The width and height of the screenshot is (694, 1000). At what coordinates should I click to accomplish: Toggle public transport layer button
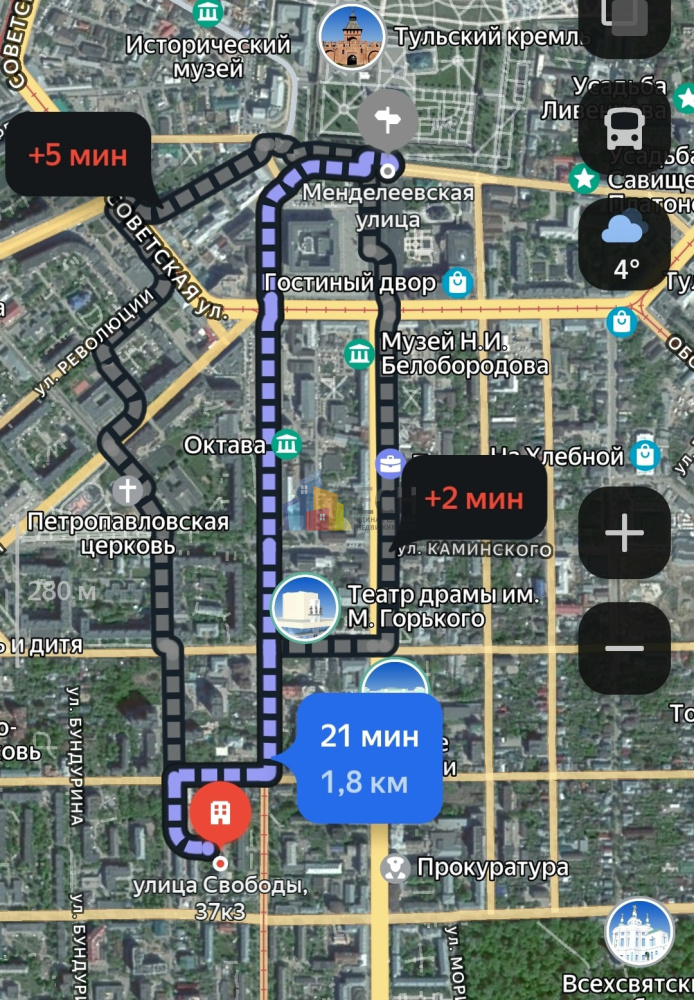pyautogui.click(x=624, y=129)
